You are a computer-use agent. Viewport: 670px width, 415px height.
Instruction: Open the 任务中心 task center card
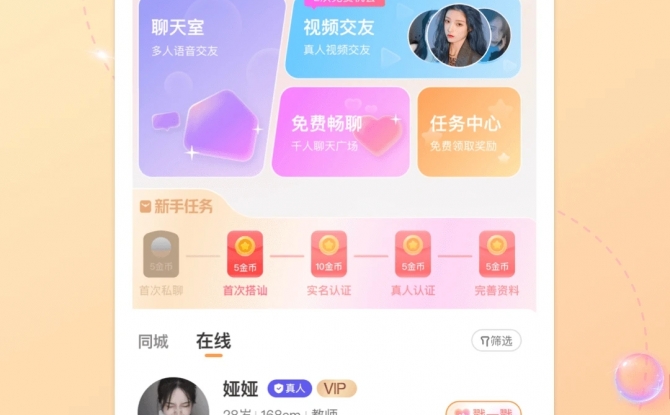468,132
